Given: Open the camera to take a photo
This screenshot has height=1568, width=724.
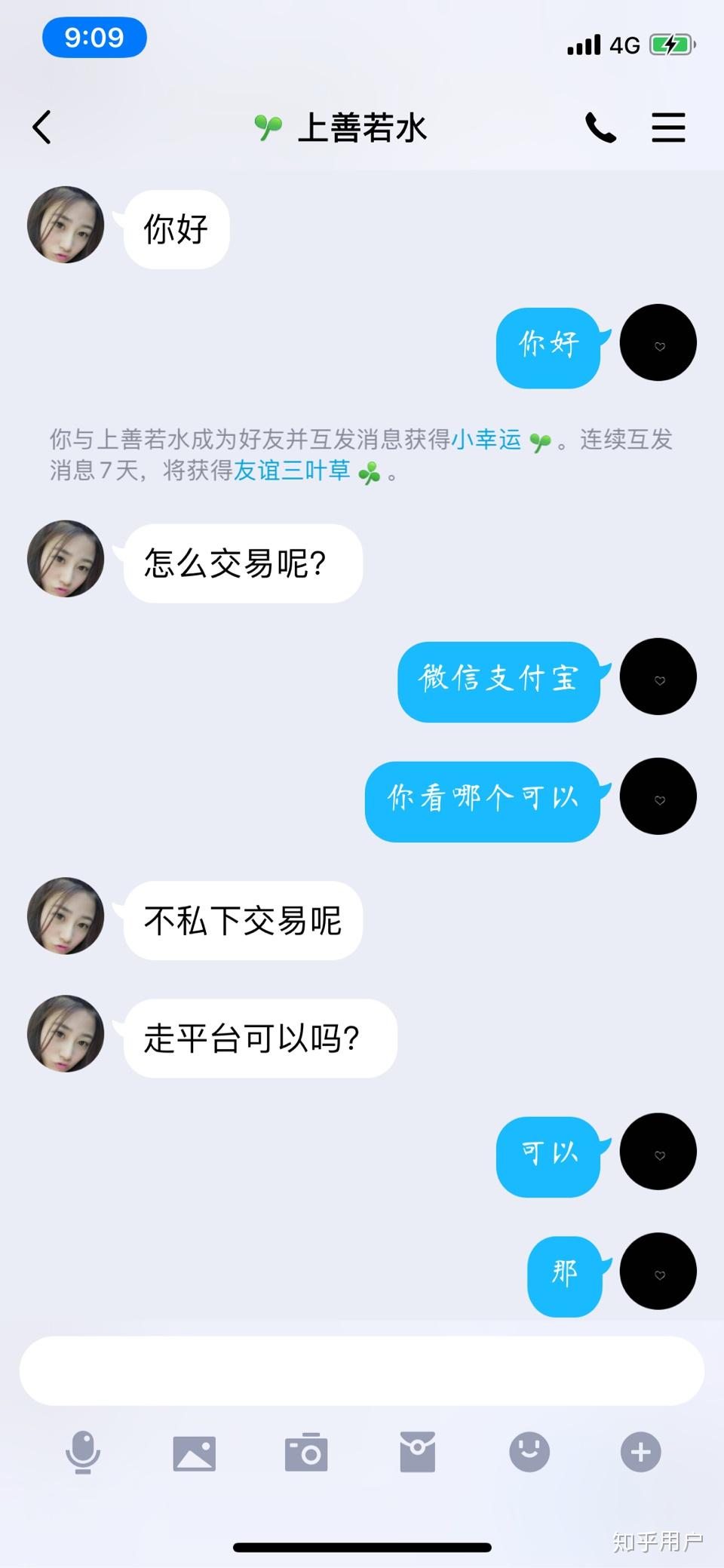Looking at the screenshot, I should pos(306,1453).
